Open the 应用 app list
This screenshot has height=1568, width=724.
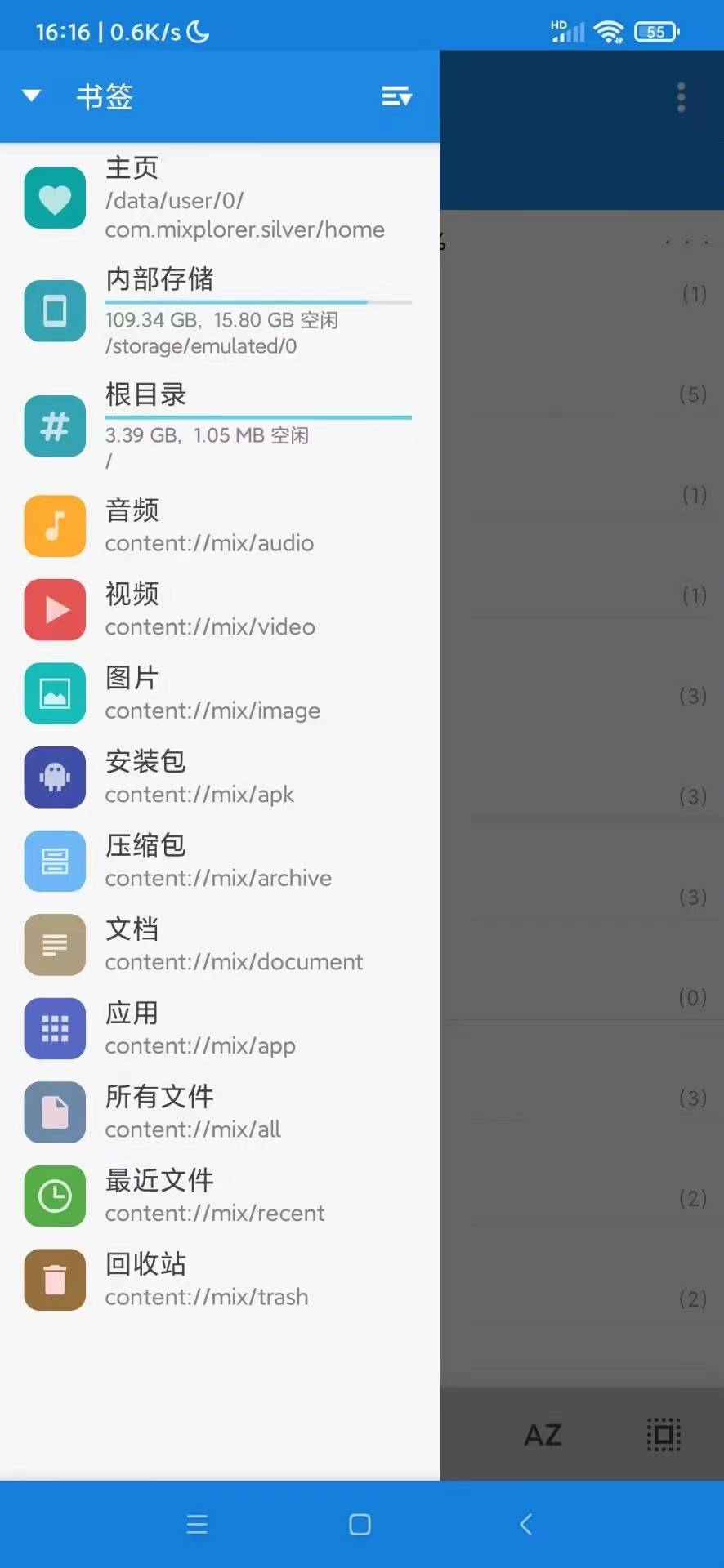pos(219,1028)
